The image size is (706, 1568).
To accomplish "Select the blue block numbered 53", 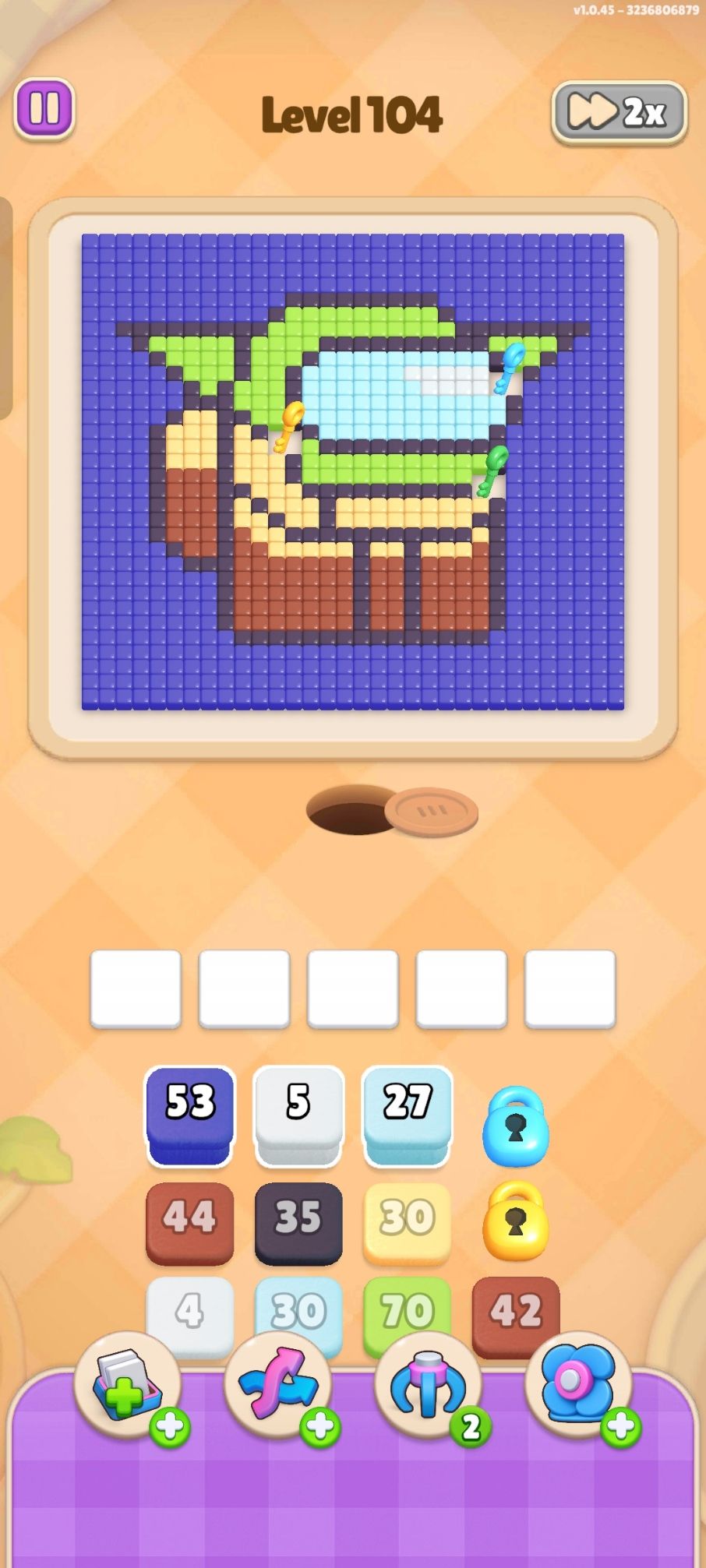I will click(190, 1115).
